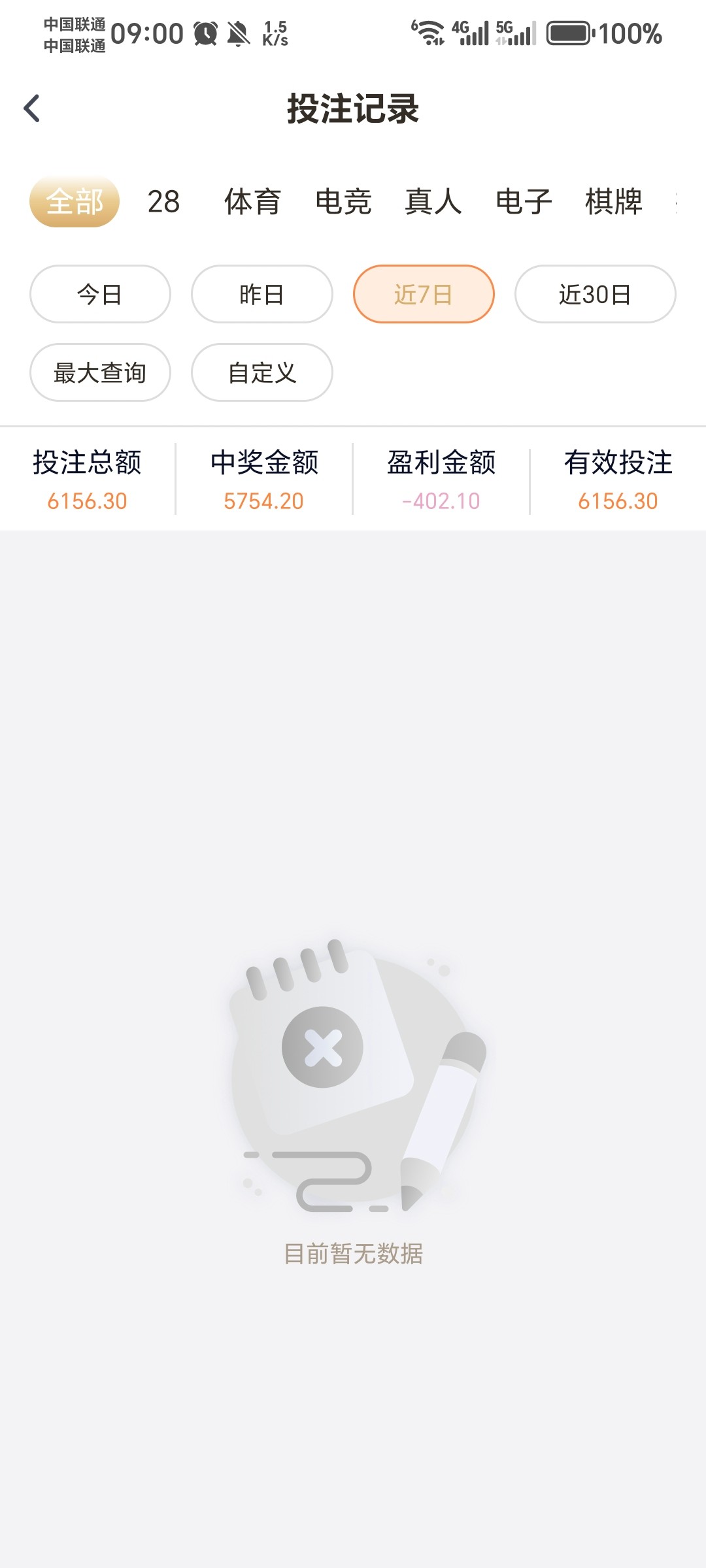Go back from 投注记录 page
706x1568 pixels.
point(32,108)
